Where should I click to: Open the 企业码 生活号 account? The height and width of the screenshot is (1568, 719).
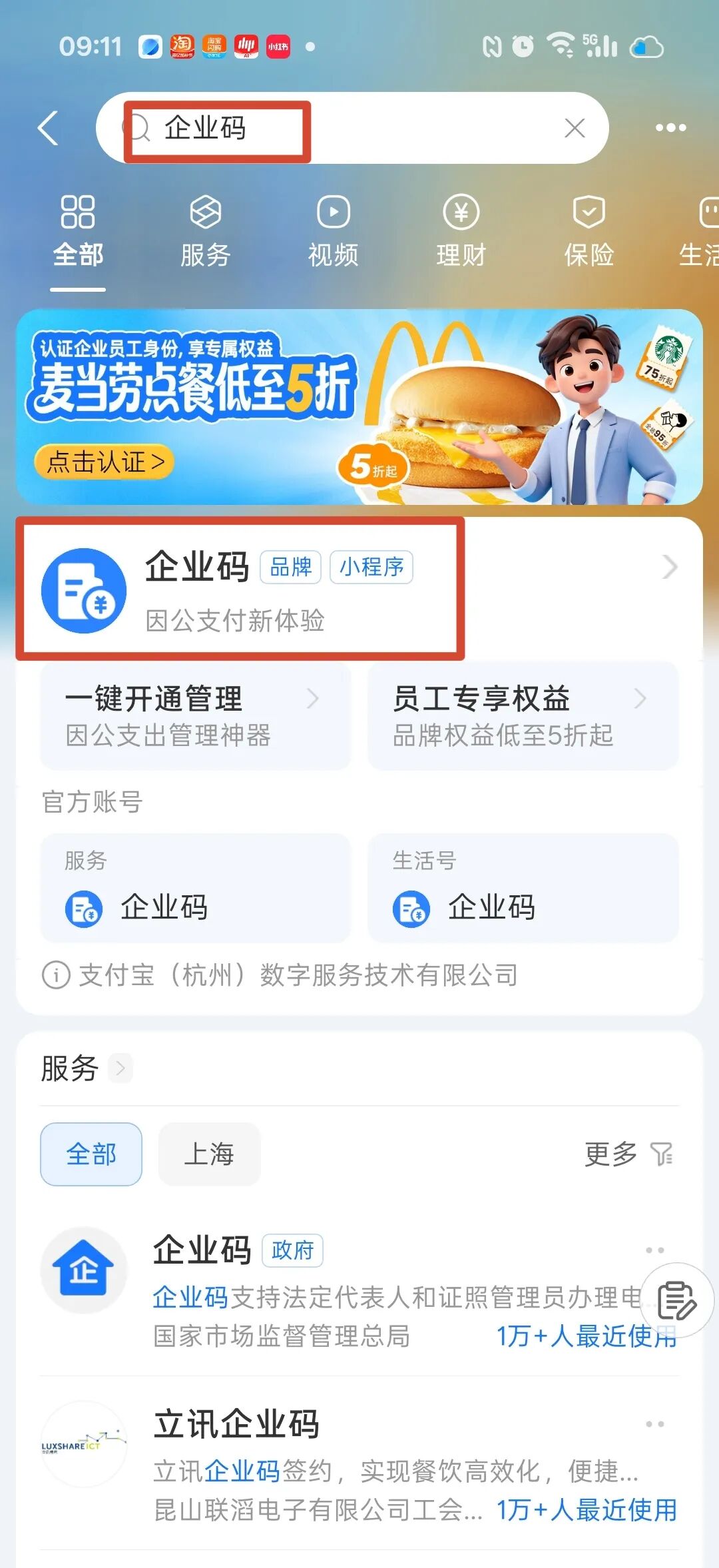(x=523, y=888)
